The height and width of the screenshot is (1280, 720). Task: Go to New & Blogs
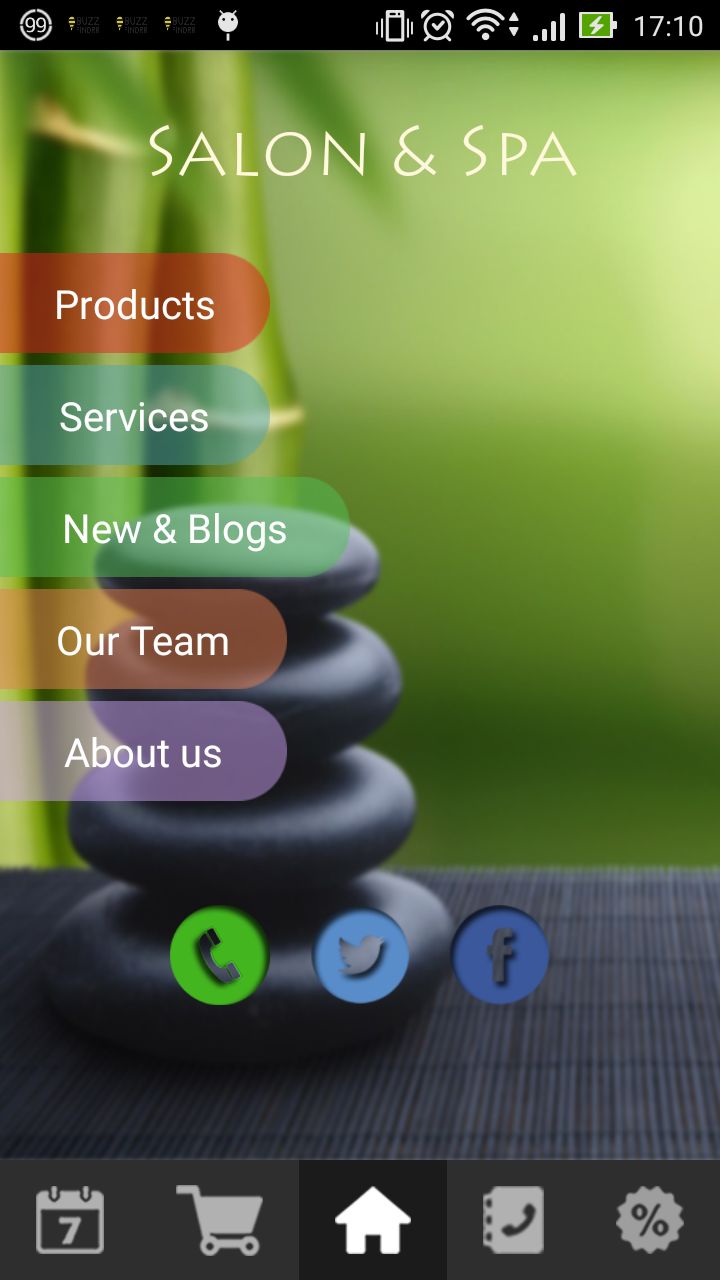pyautogui.click(x=175, y=528)
